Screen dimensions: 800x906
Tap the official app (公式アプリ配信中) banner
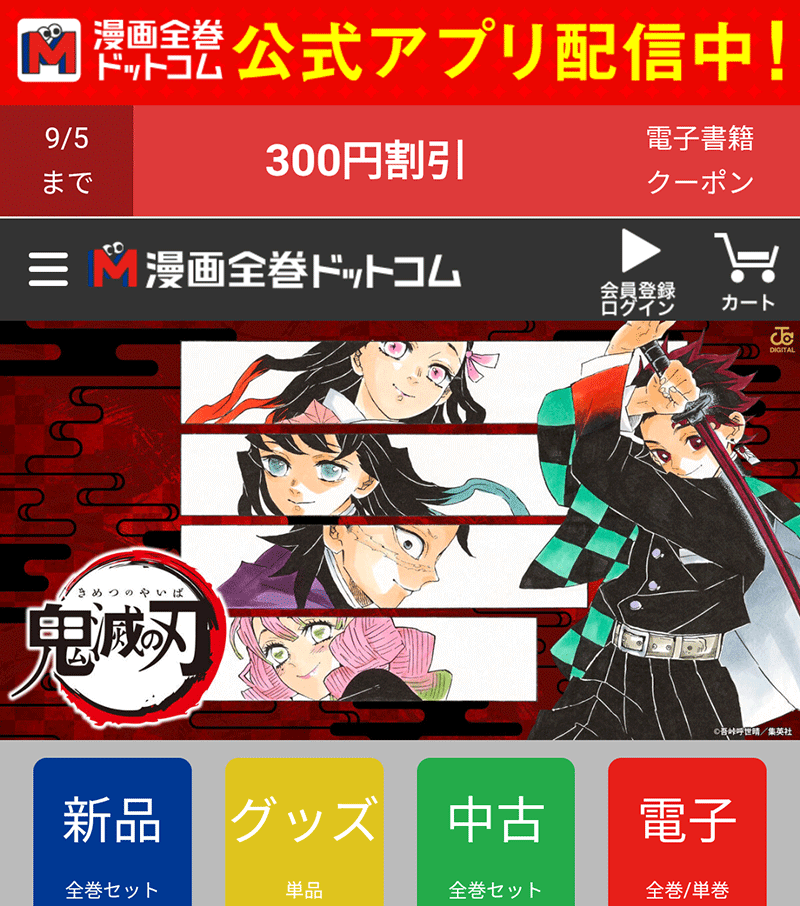pos(400,50)
